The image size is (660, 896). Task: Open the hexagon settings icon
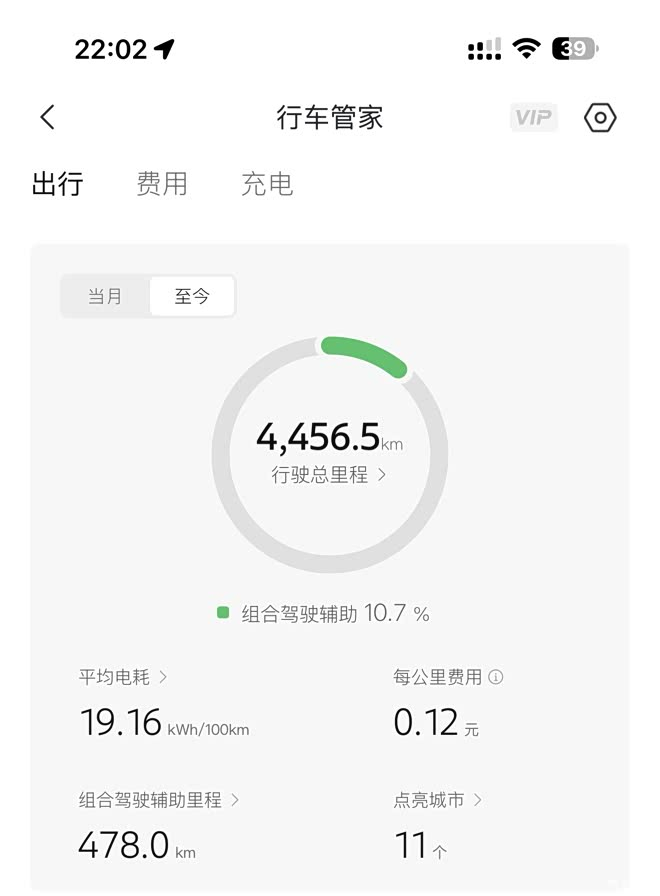click(599, 118)
